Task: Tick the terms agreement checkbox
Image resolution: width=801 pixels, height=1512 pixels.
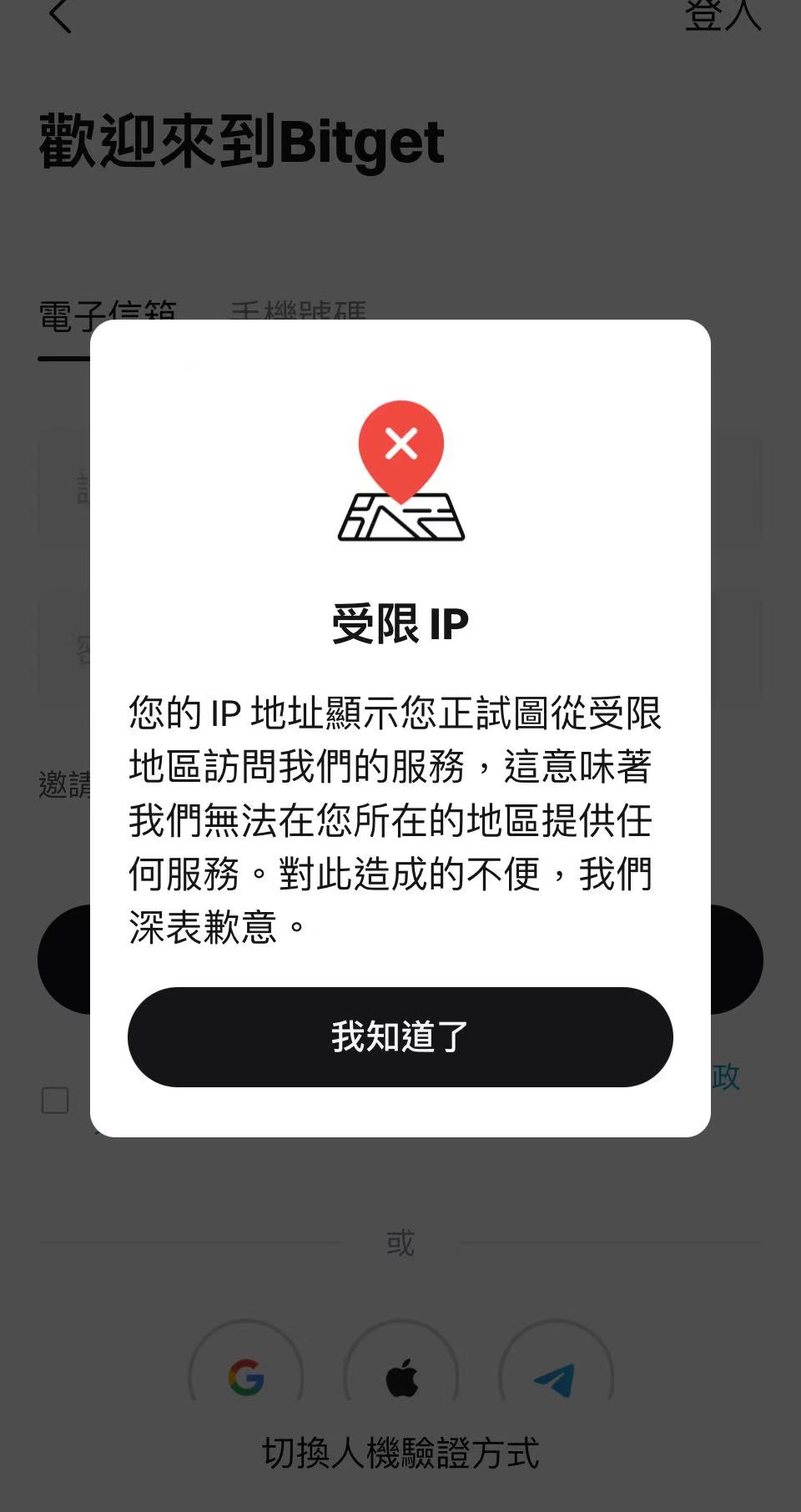Action: click(53, 1101)
